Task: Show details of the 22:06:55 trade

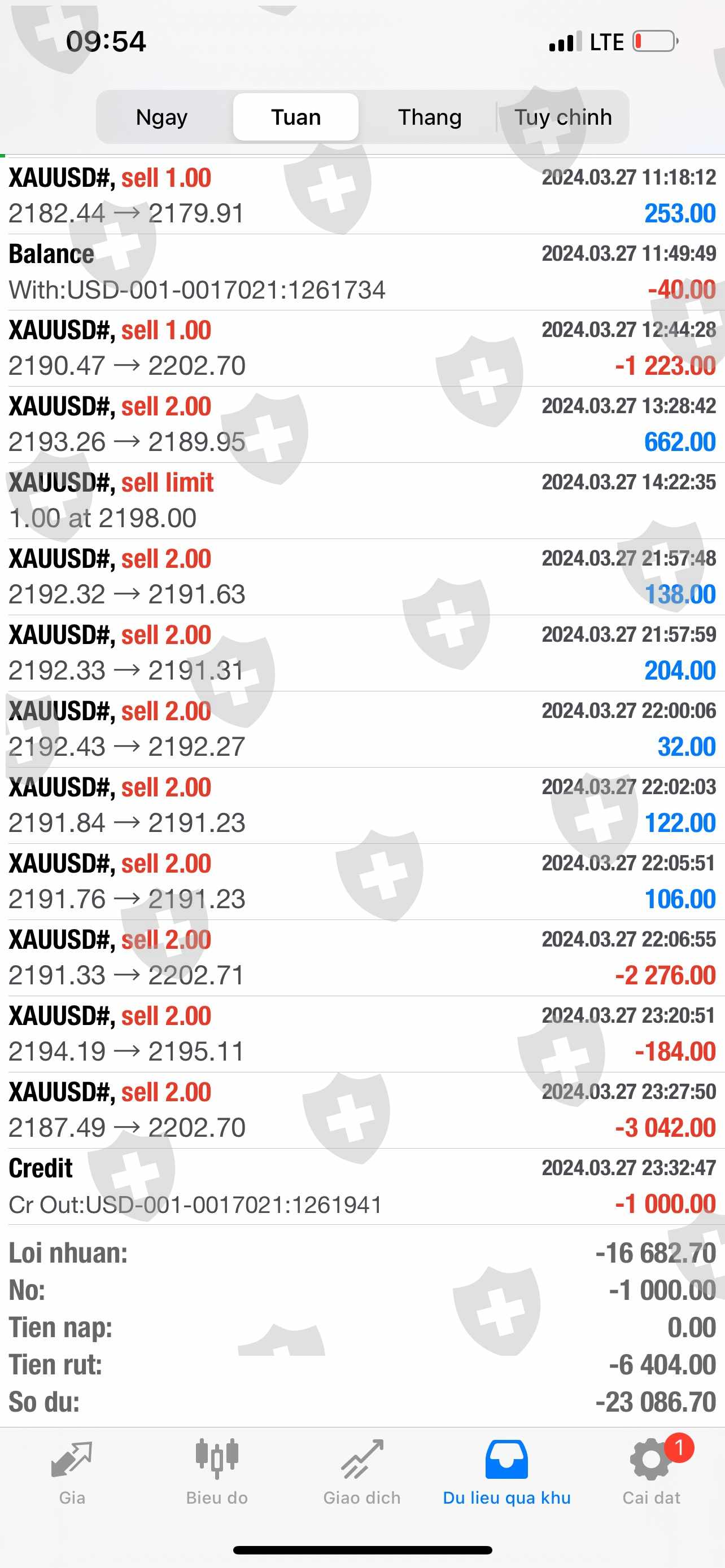Action: pyautogui.click(x=362, y=957)
